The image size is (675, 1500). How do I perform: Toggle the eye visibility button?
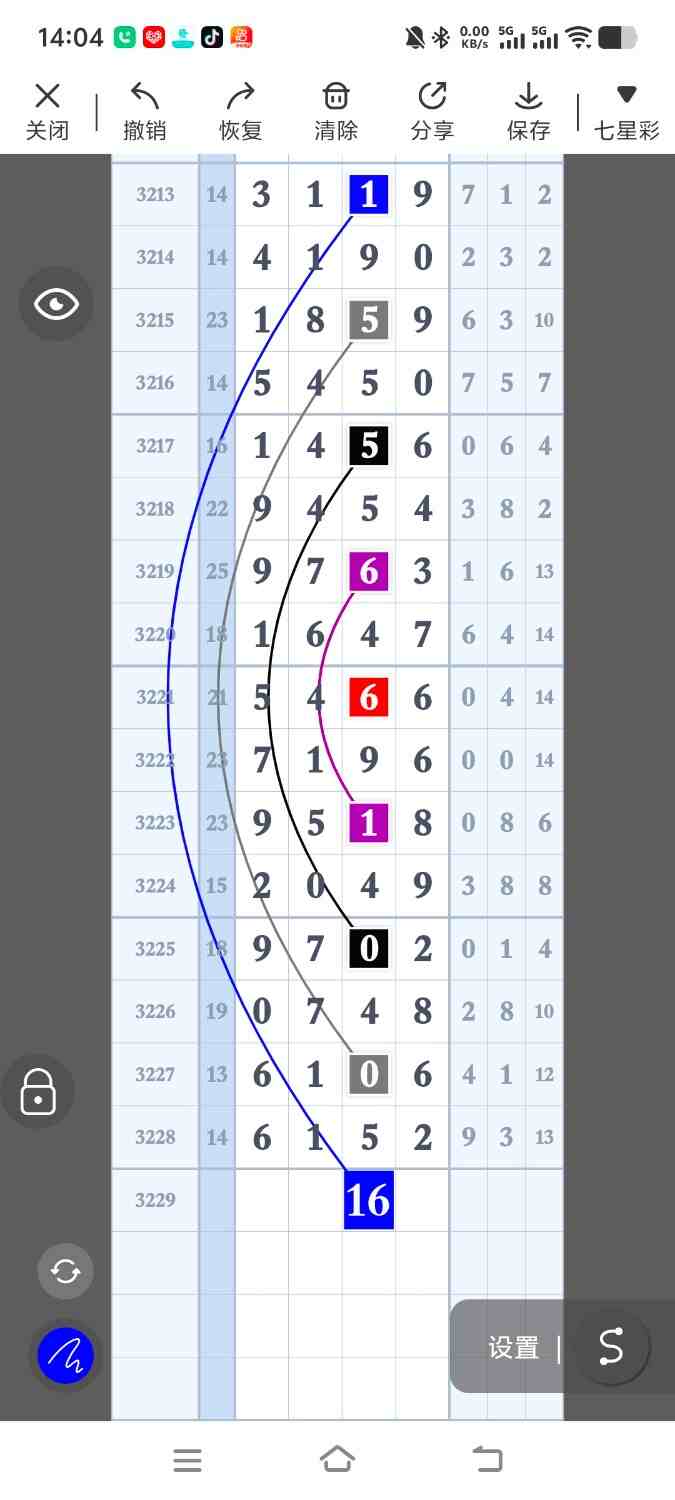(x=56, y=304)
